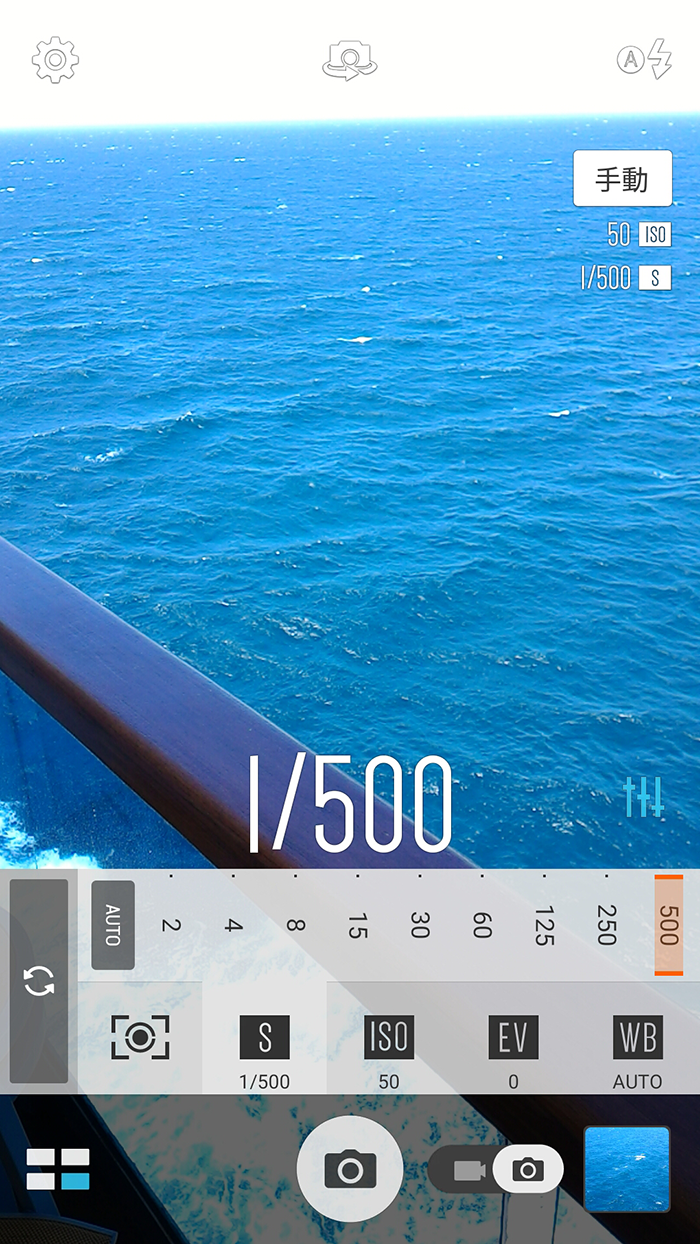Open the ISO setting
This screenshot has width=700, height=1244.
(389, 1049)
